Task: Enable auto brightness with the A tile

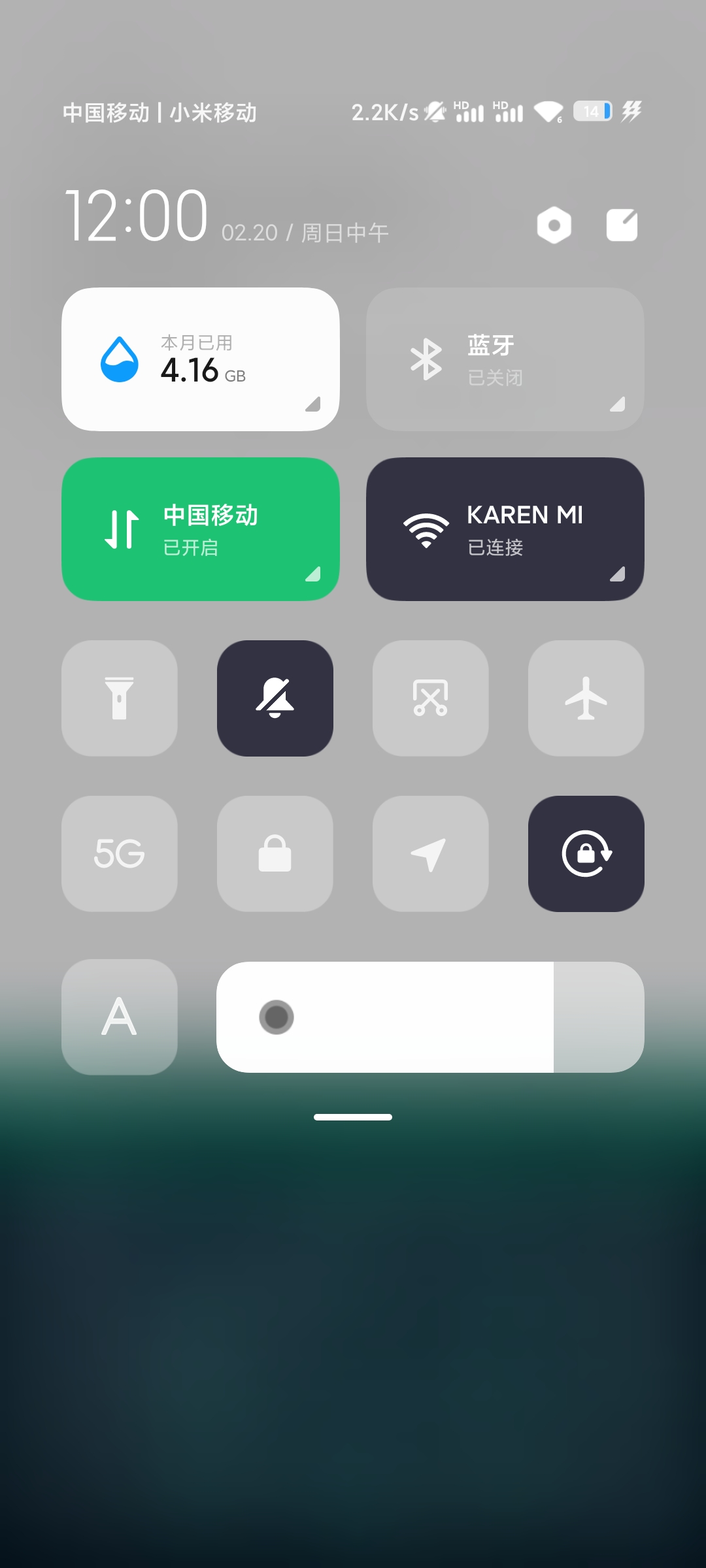Action: [x=120, y=1017]
